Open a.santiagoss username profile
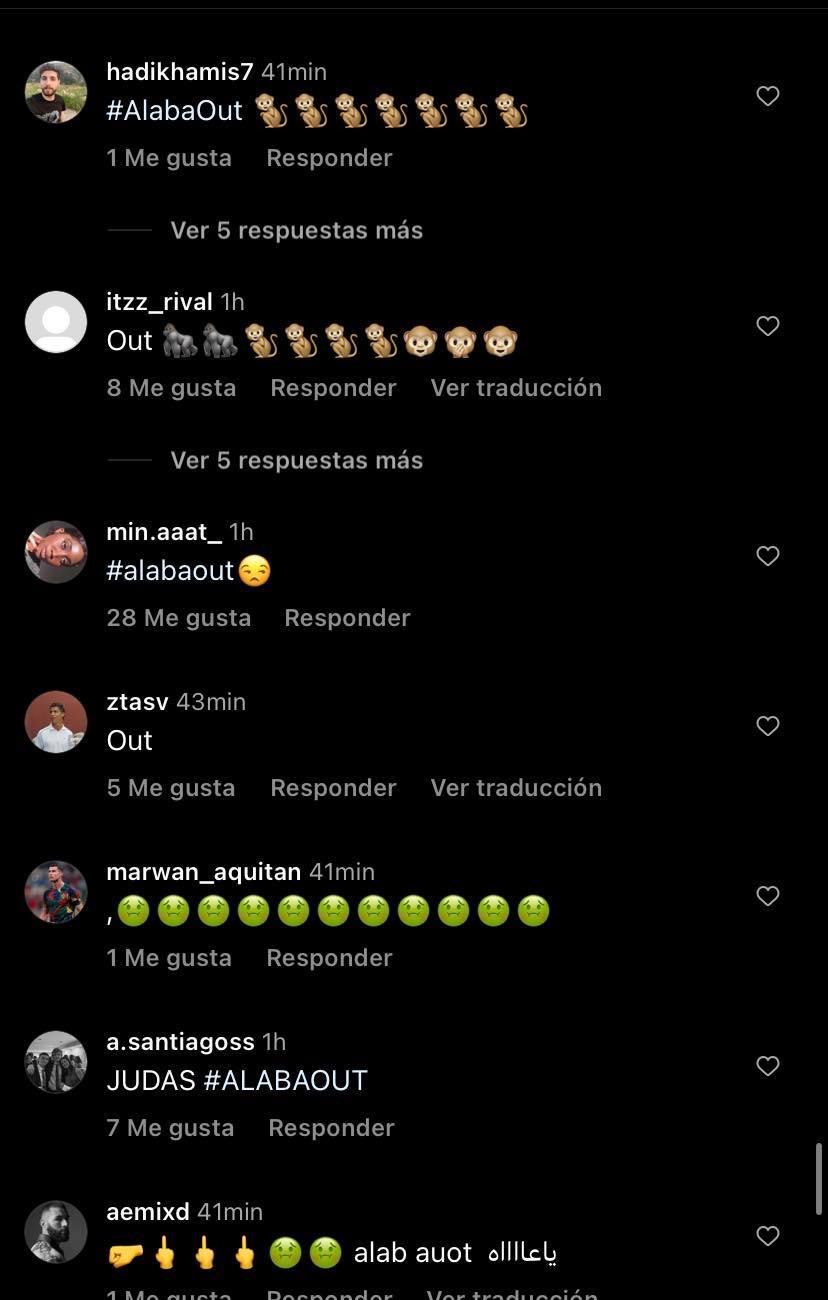The width and height of the screenshot is (828, 1300). 180,1042
